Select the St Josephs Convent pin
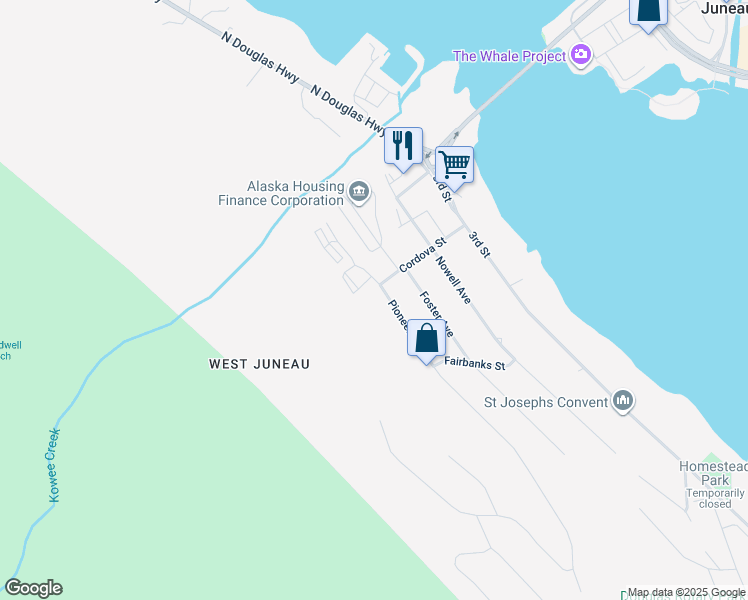Screen dimensions: 748x600 [623, 401]
